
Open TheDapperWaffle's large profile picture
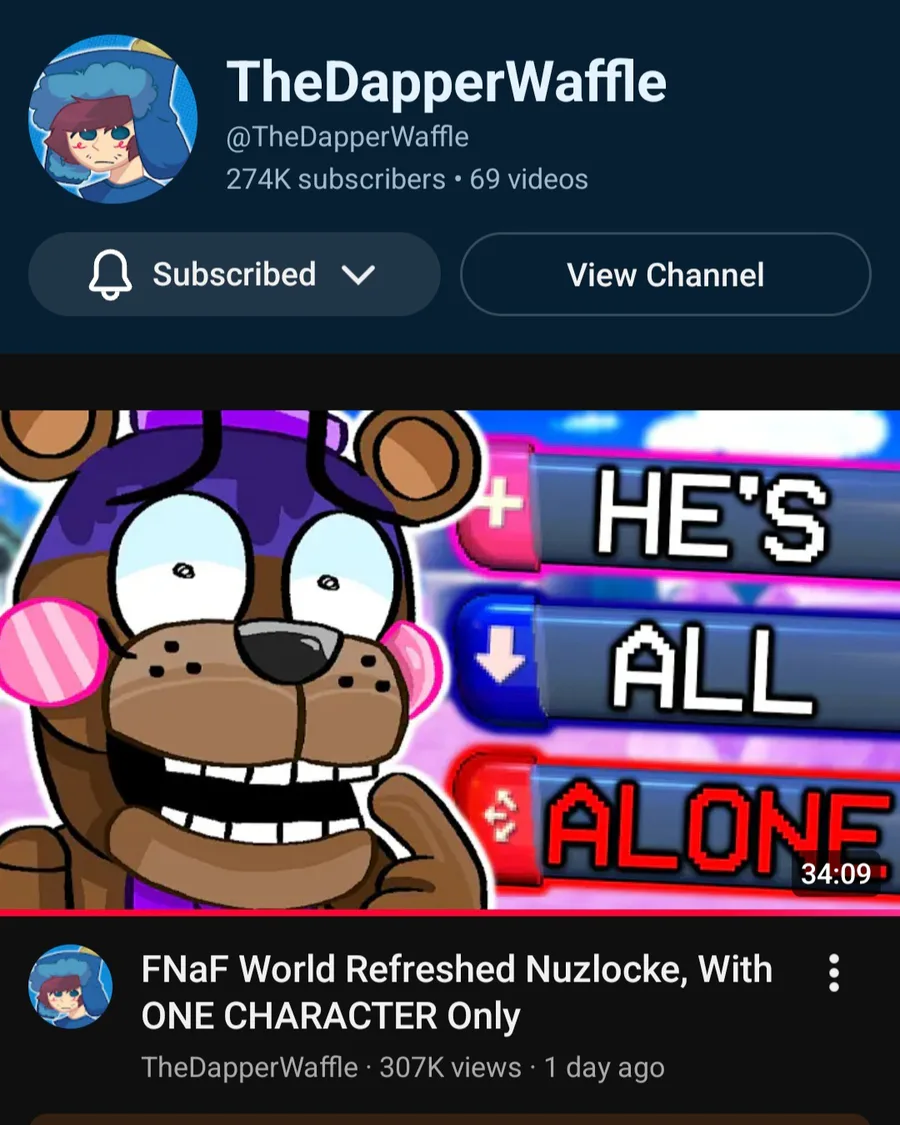113,119
